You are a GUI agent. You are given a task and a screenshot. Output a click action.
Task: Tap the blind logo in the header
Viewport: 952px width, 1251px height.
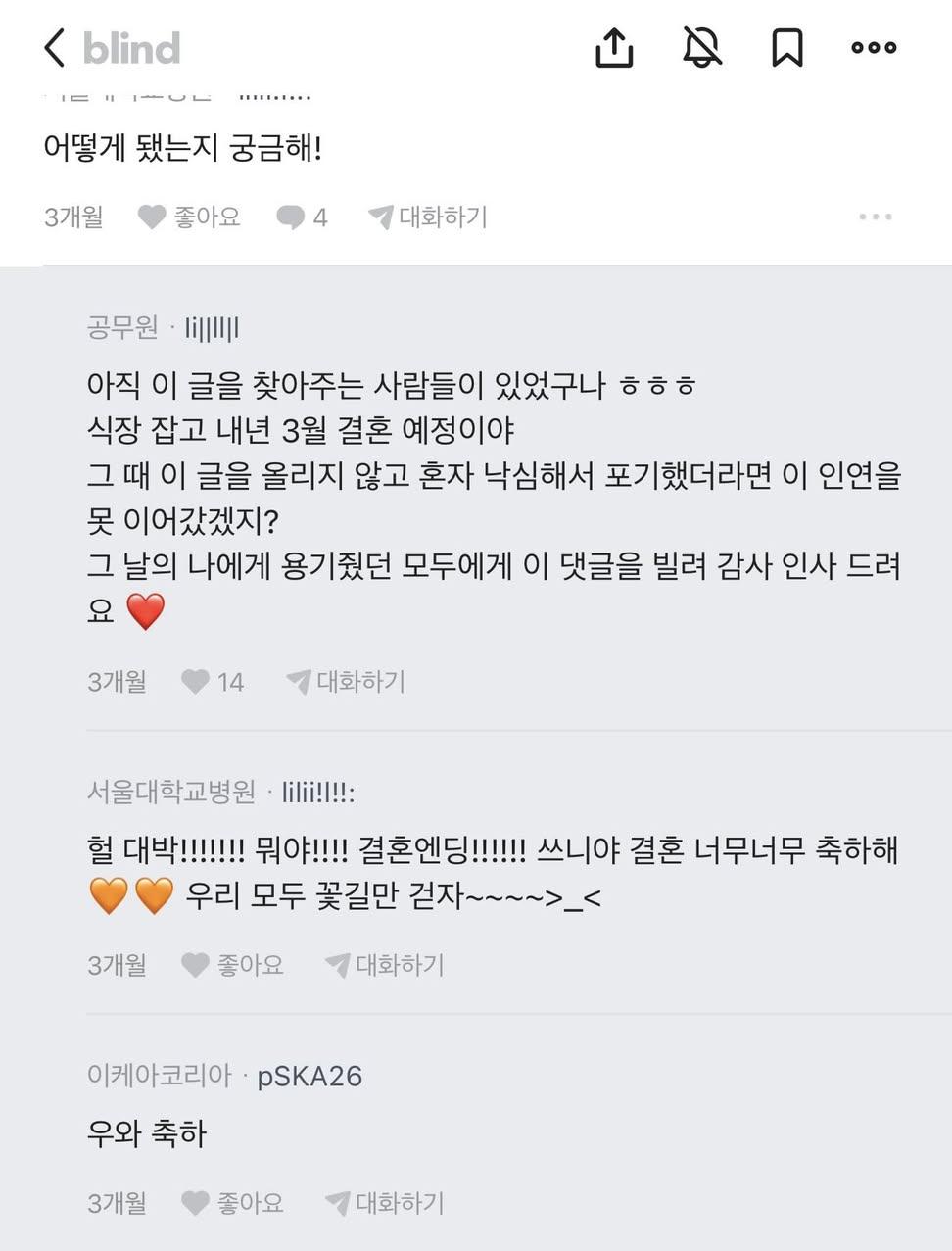pyautogui.click(x=132, y=46)
